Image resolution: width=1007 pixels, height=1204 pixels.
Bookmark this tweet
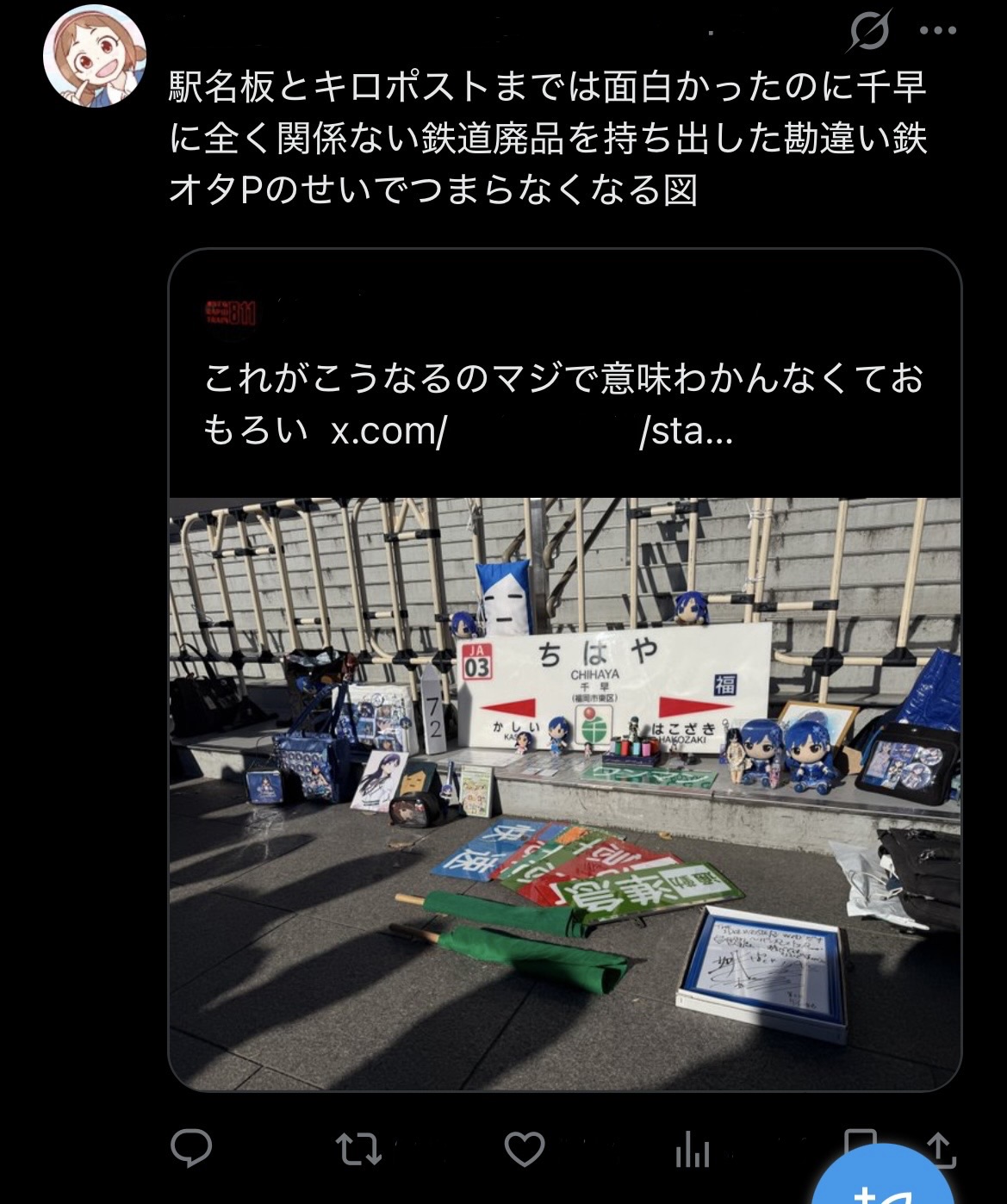click(859, 1139)
